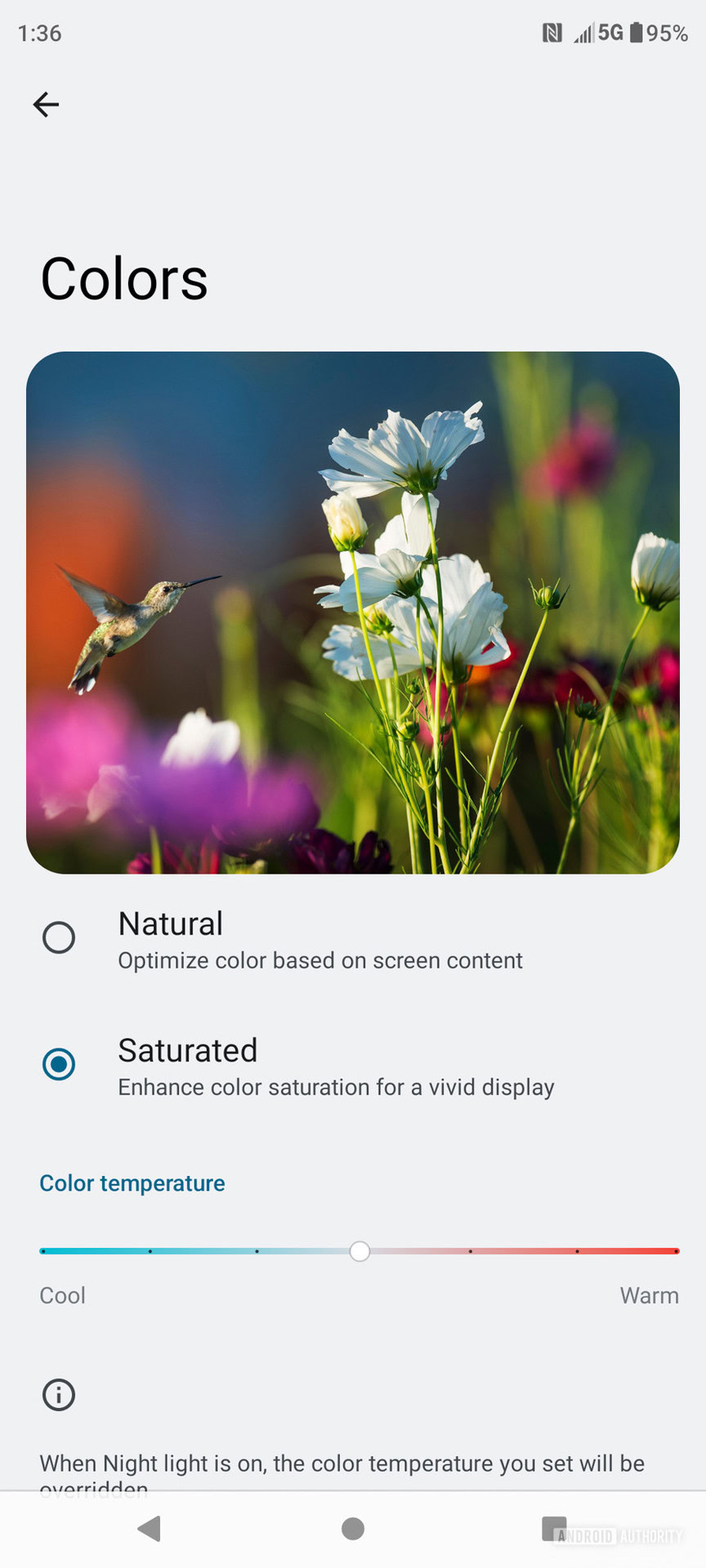Select the Saturated color mode
The height and width of the screenshot is (1568, 706).
coord(59,1064)
